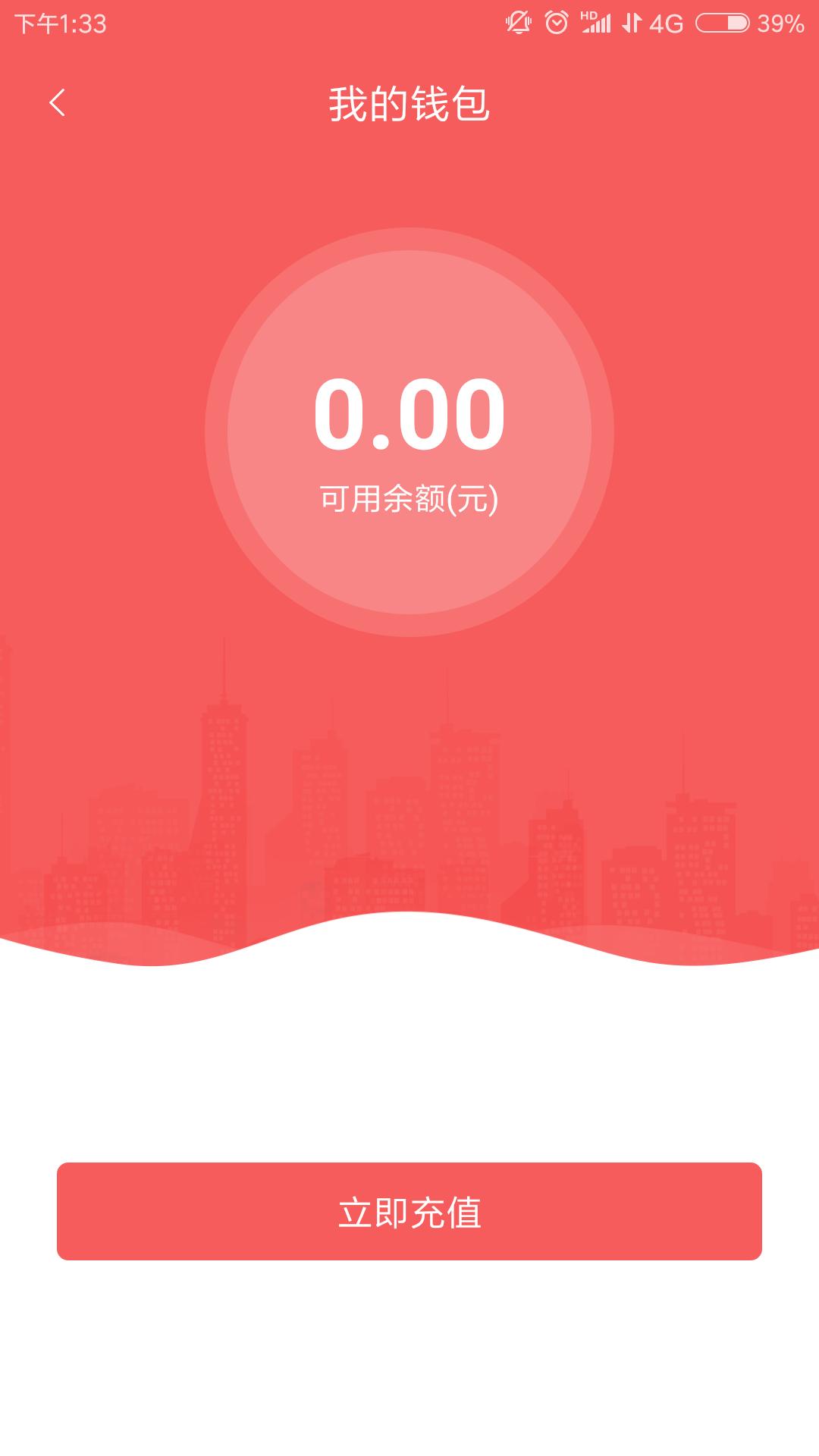Tap the battery icon in status bar

[x=723, y=22]
